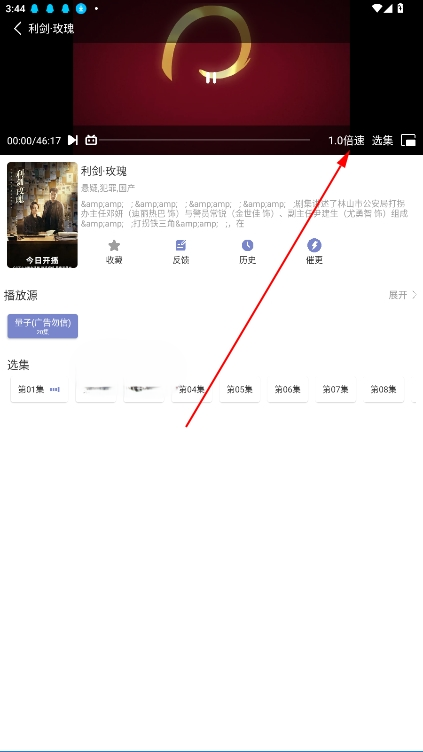The height and width of the screenshot is (752, 423).
Task: Open 反馈 feedback
Action: (x=181, y=252)
